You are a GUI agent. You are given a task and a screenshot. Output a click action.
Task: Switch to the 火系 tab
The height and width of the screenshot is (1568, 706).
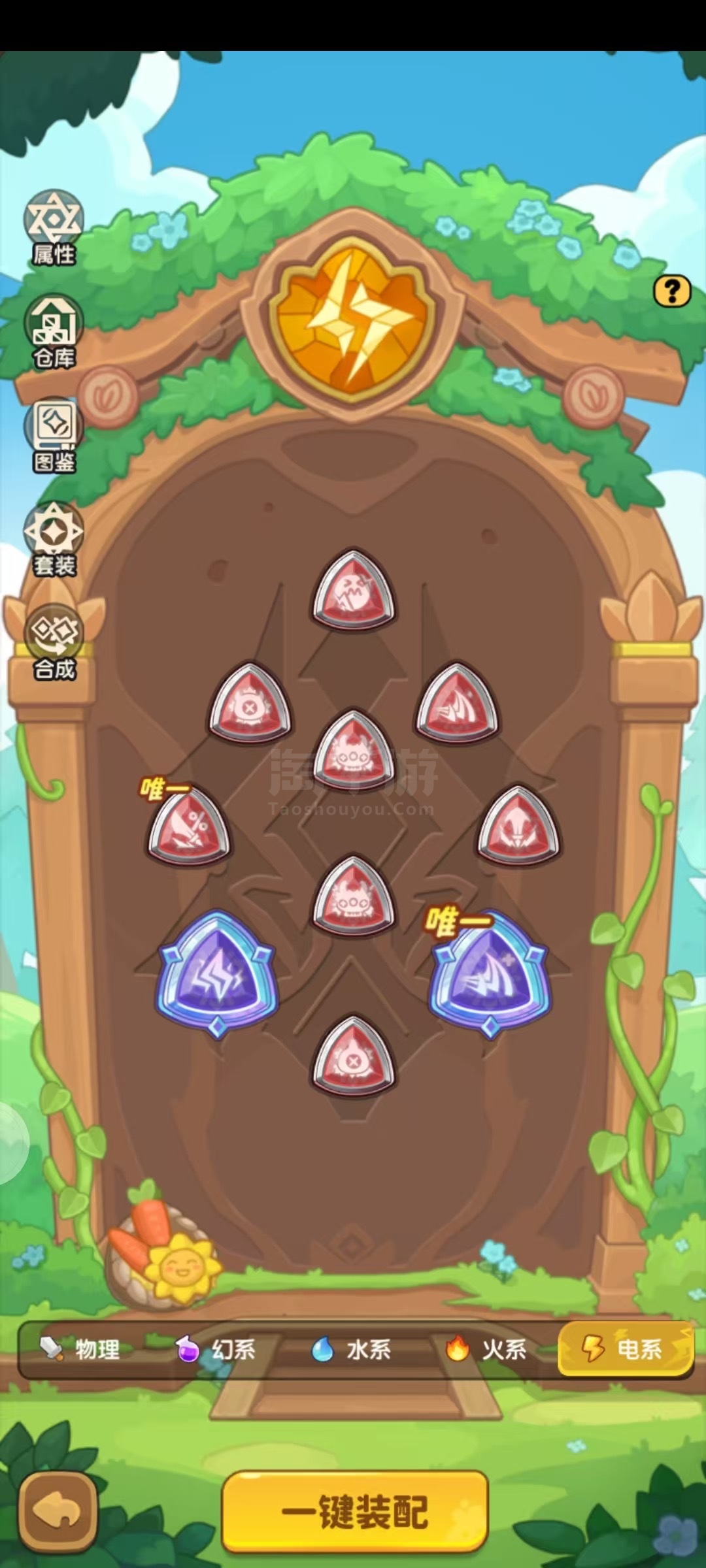click(487, 1349)
